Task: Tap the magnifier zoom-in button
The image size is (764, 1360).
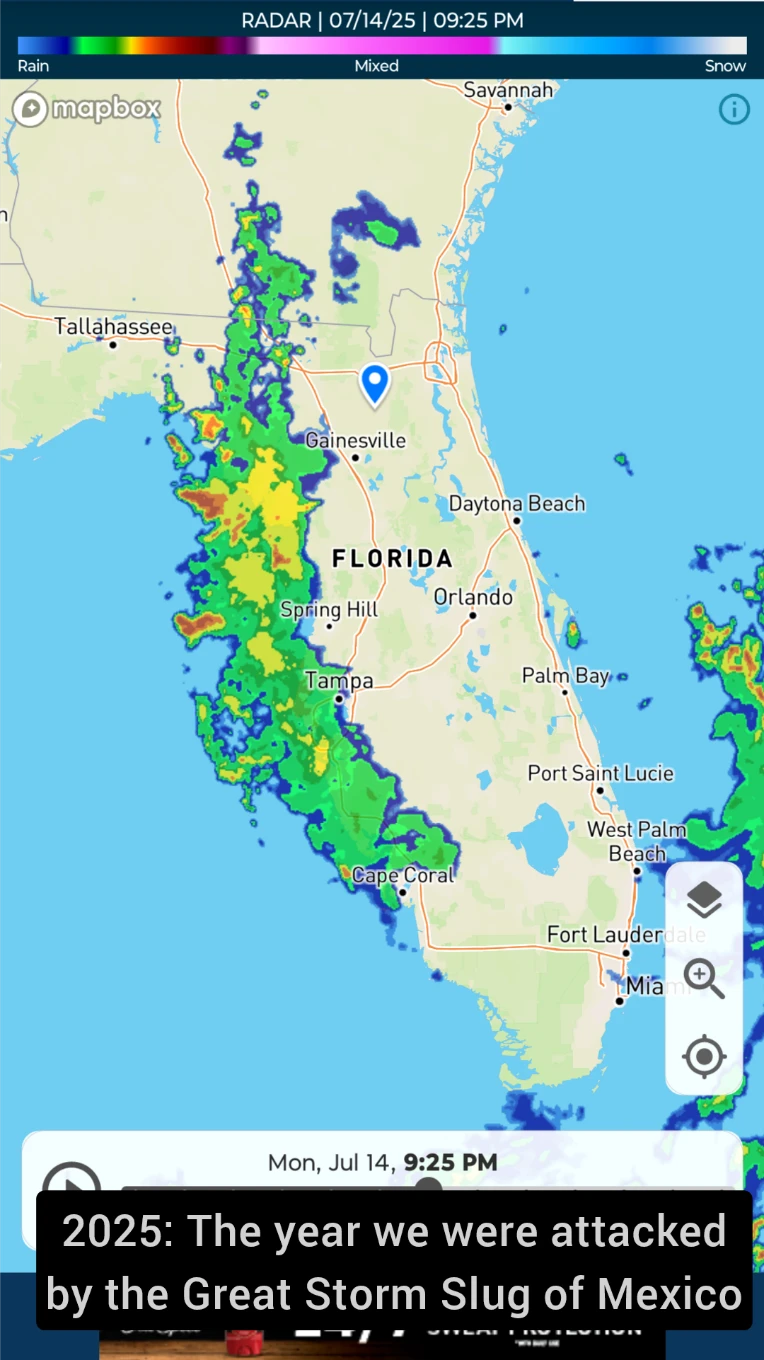Action: pos(704,978)
